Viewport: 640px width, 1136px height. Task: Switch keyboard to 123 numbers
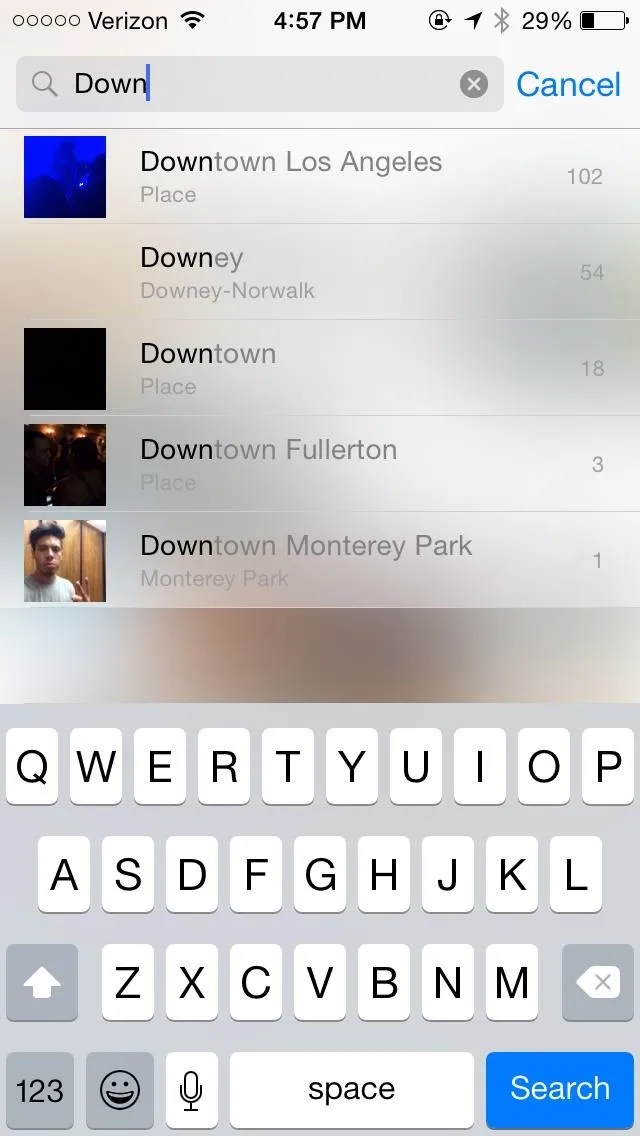pyautogui.click(x=40, y=1090)
